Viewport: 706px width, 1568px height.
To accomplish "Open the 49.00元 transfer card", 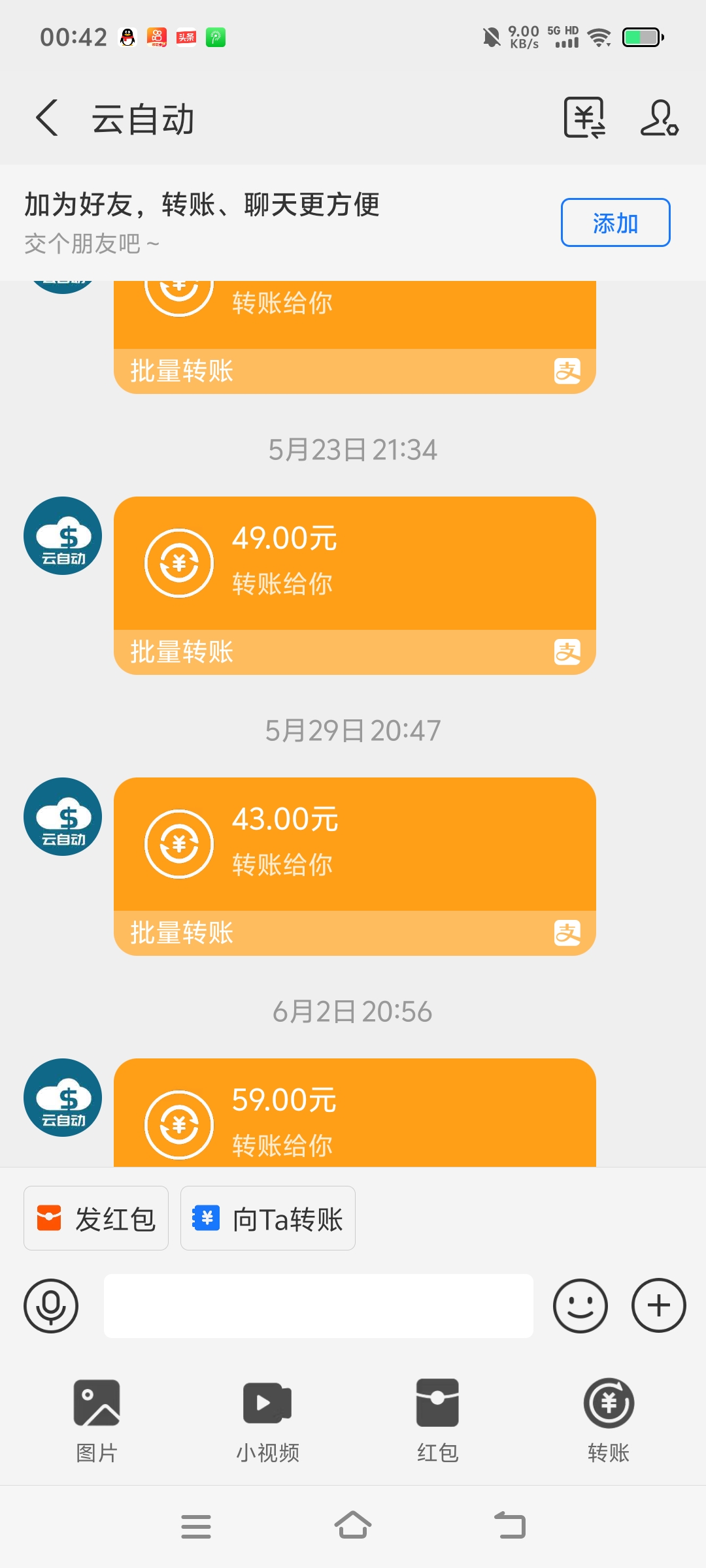I will coord(355,585).
